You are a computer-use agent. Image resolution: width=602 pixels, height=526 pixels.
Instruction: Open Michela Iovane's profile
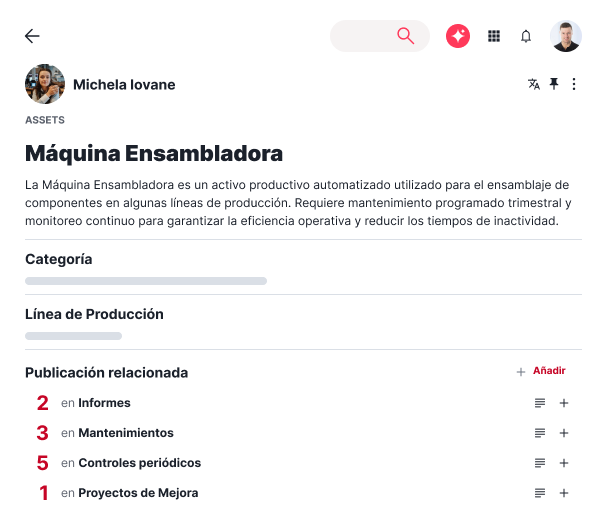(124, 85)
